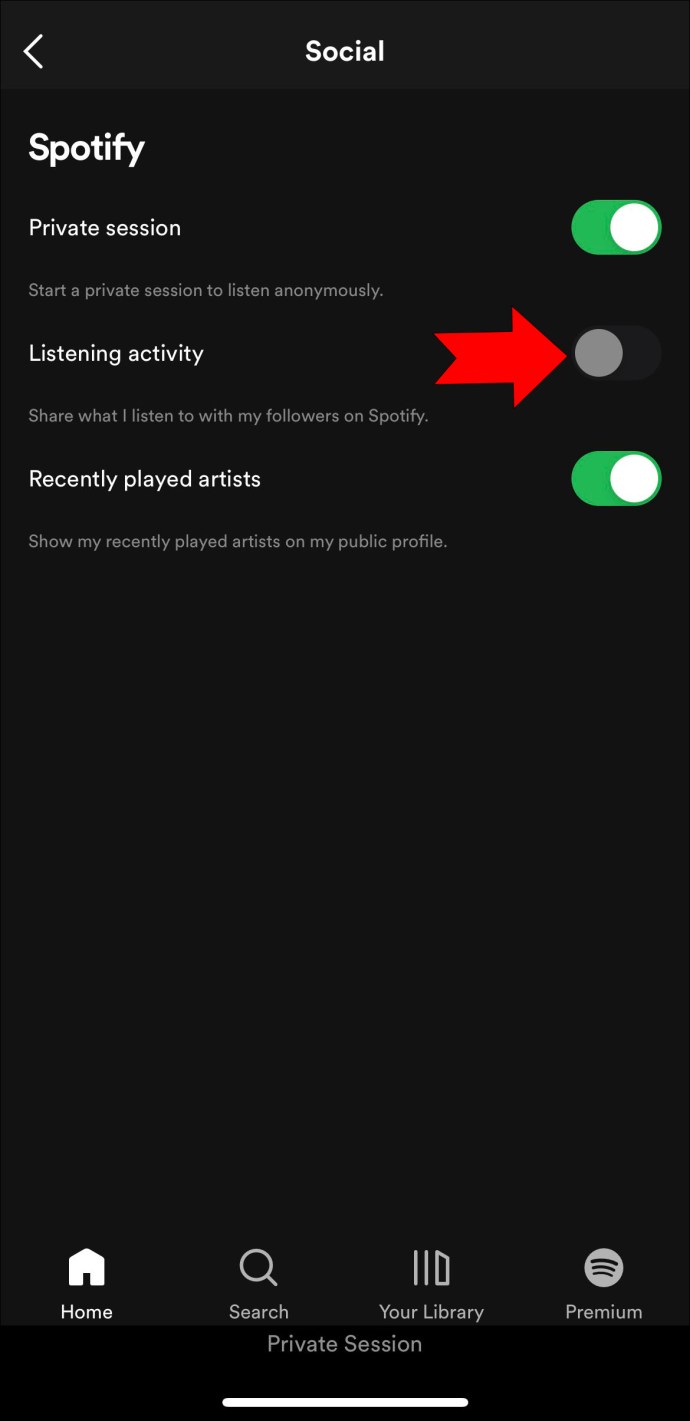
Task: Switch to the Home tab
Action: coord(86,1284)
